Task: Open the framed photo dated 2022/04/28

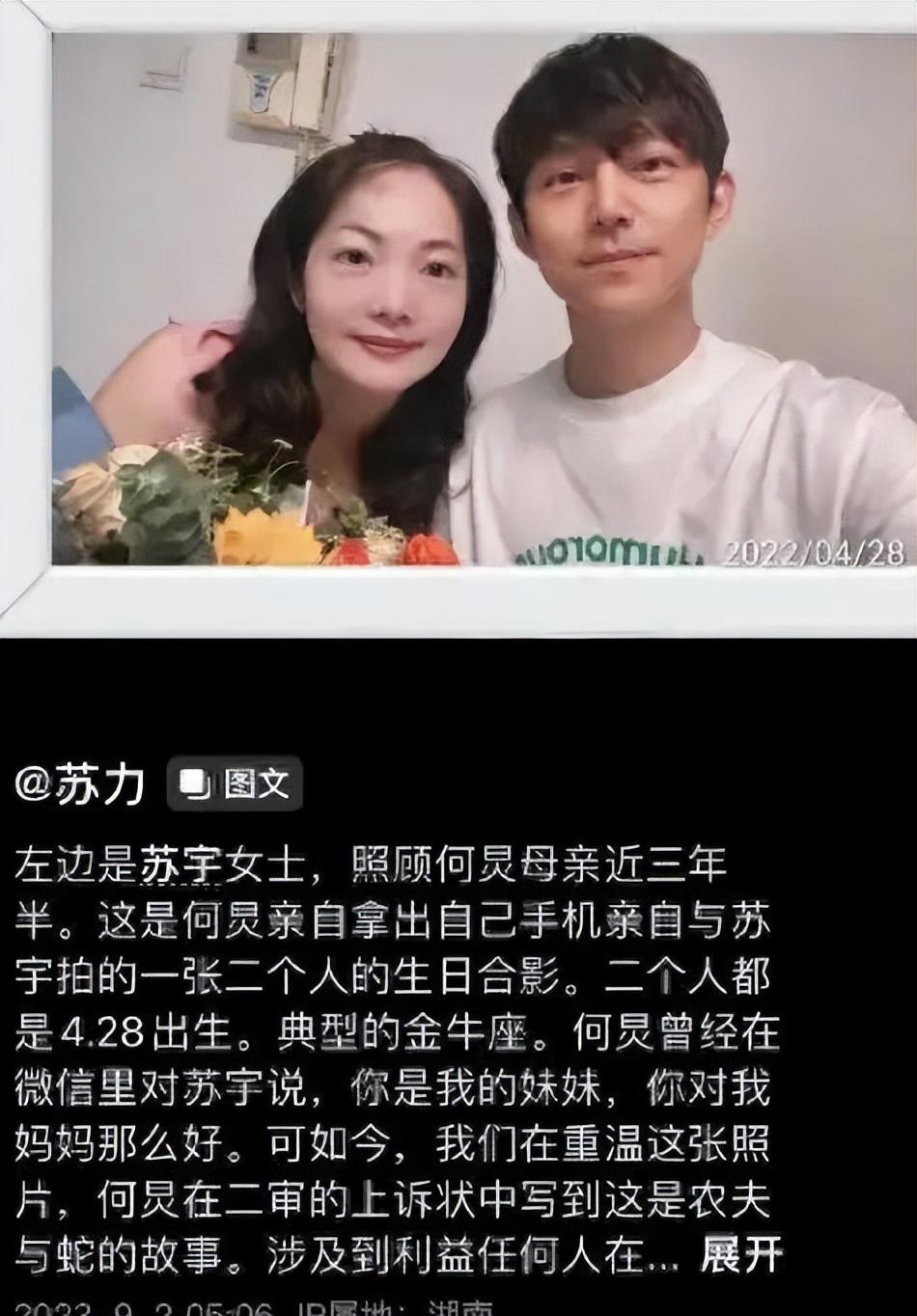Action: point(483,299)
